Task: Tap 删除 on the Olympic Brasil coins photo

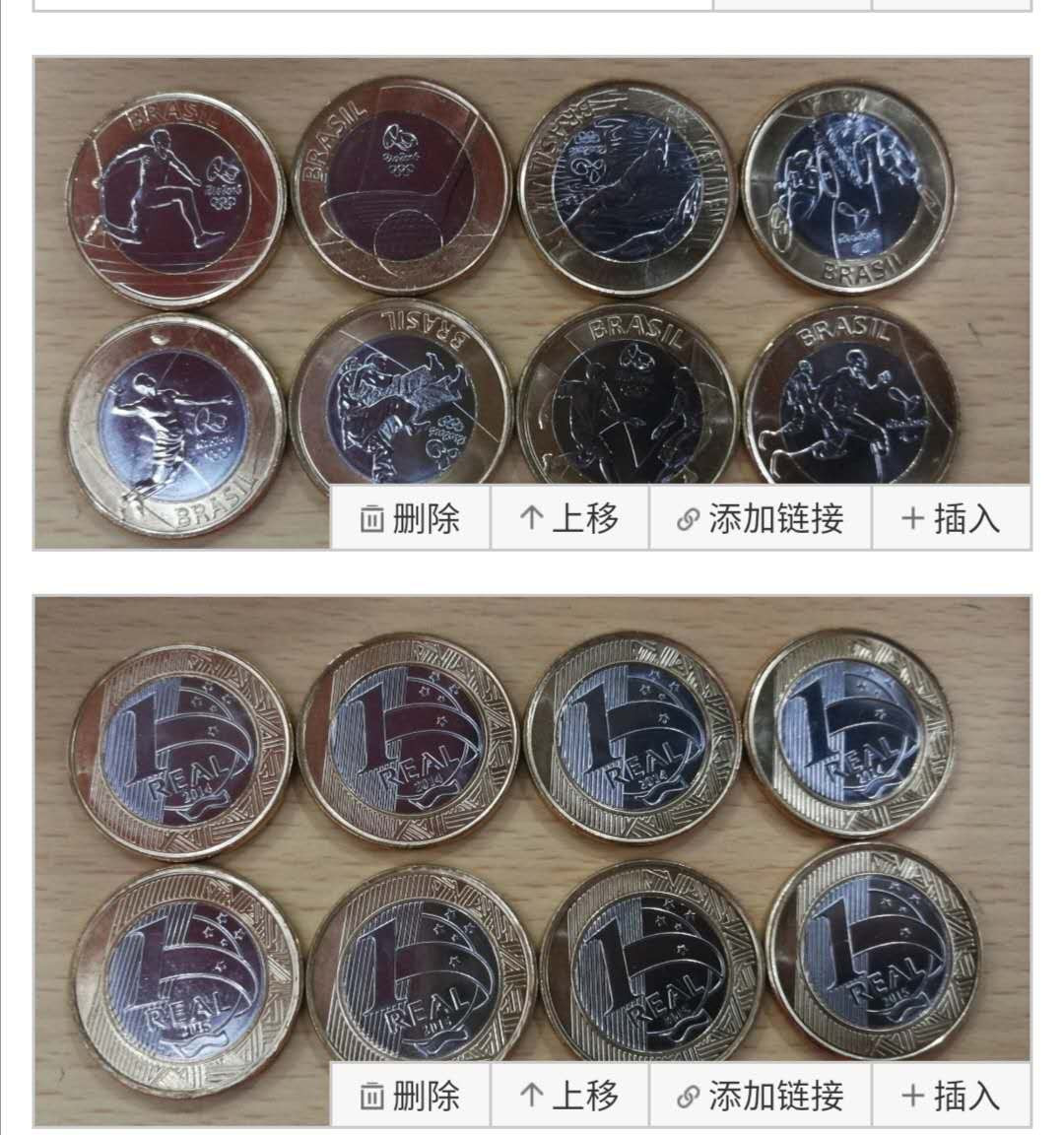Action: click(x=410, y=518)
